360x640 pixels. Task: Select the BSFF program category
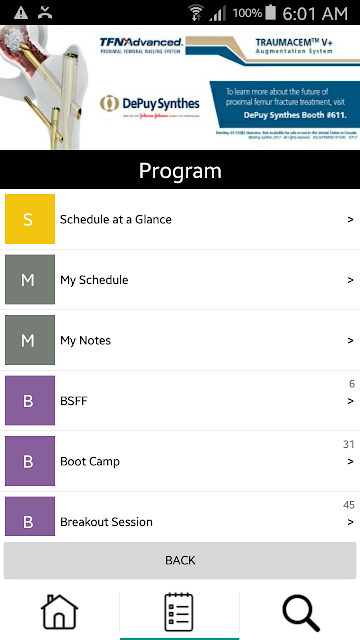point(180,400)
